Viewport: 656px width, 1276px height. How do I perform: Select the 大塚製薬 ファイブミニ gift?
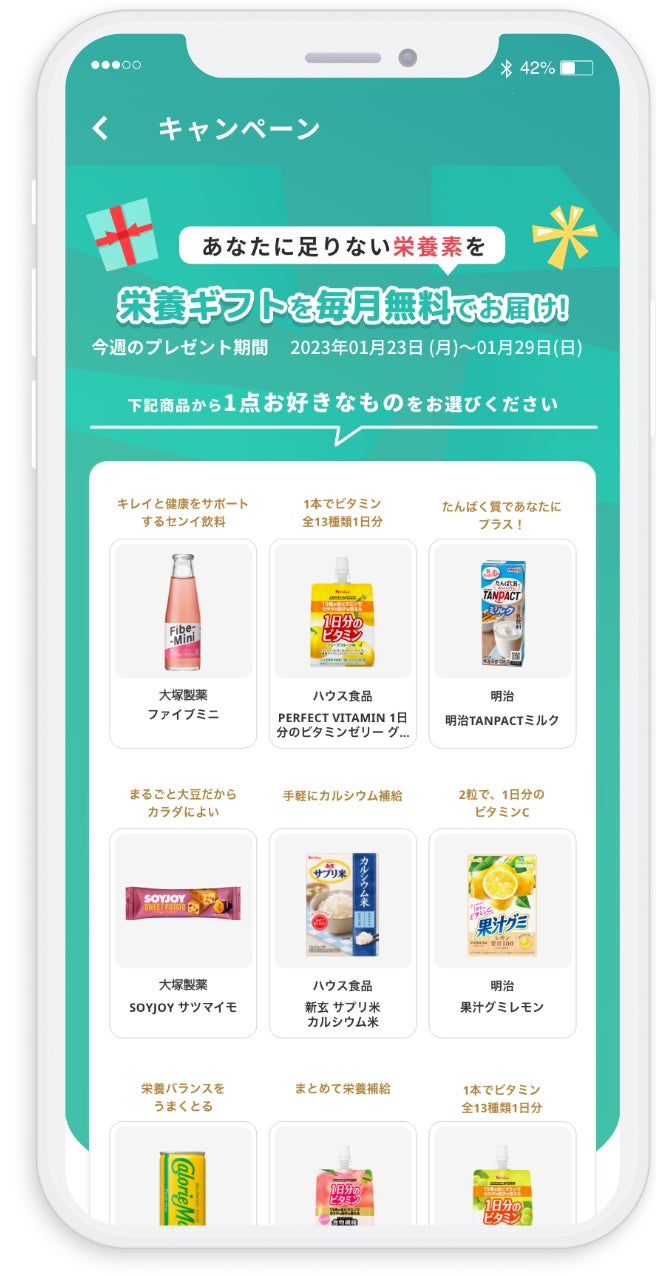coord(182,643)
